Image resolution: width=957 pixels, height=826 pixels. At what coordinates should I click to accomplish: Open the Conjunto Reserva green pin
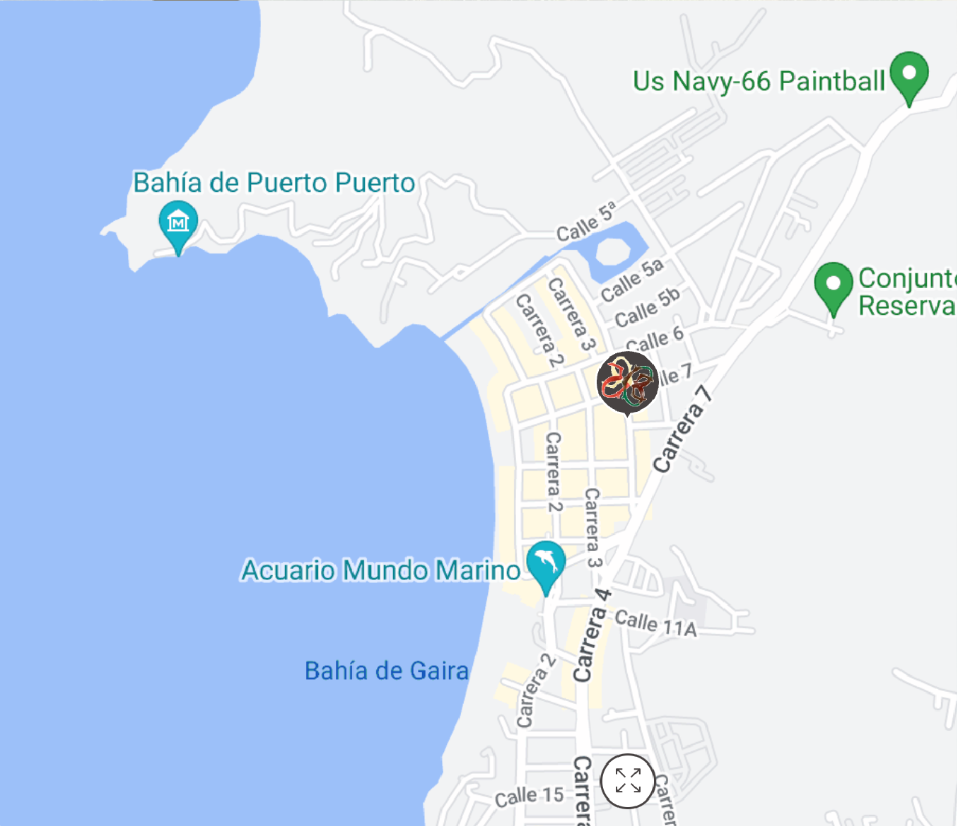pos(833,284)
